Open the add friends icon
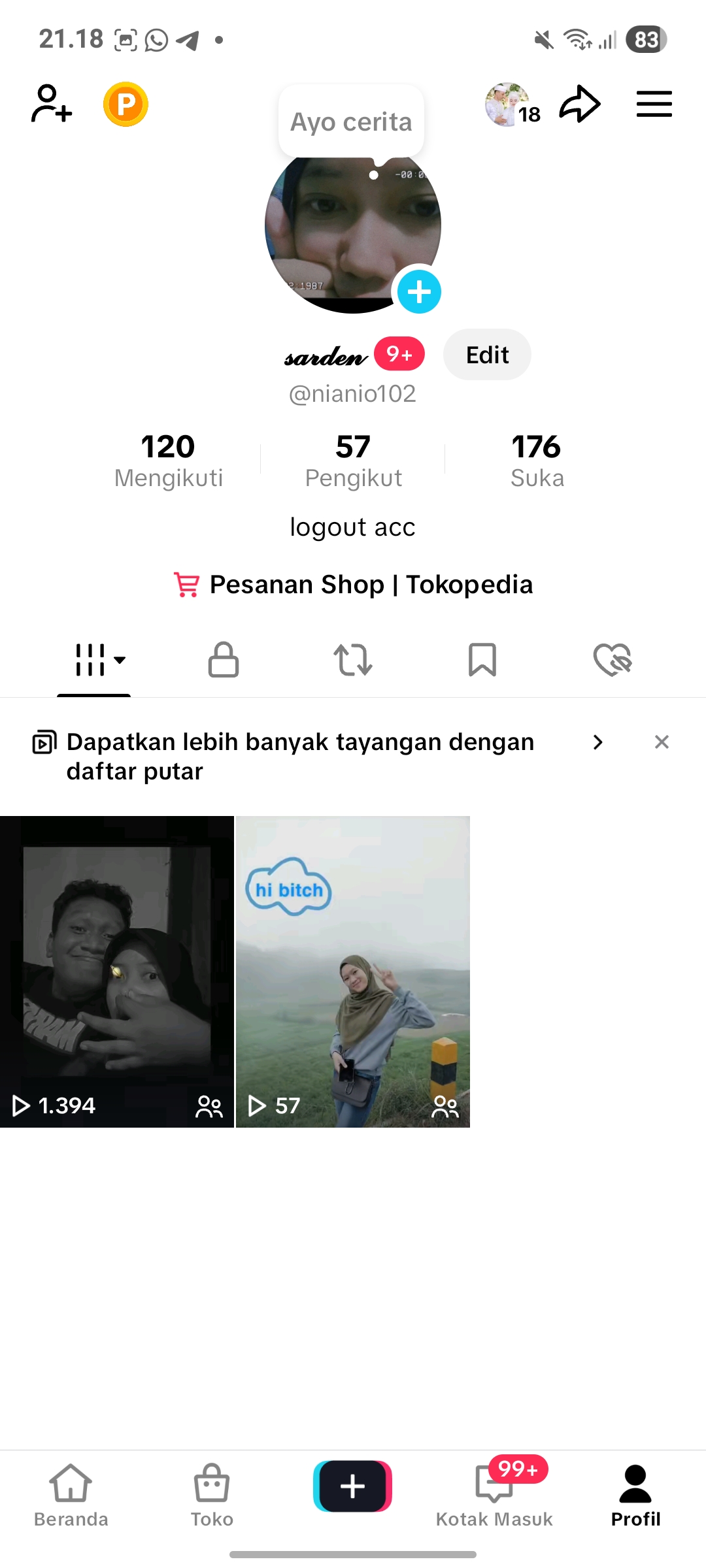 click(x=51, y=104)
